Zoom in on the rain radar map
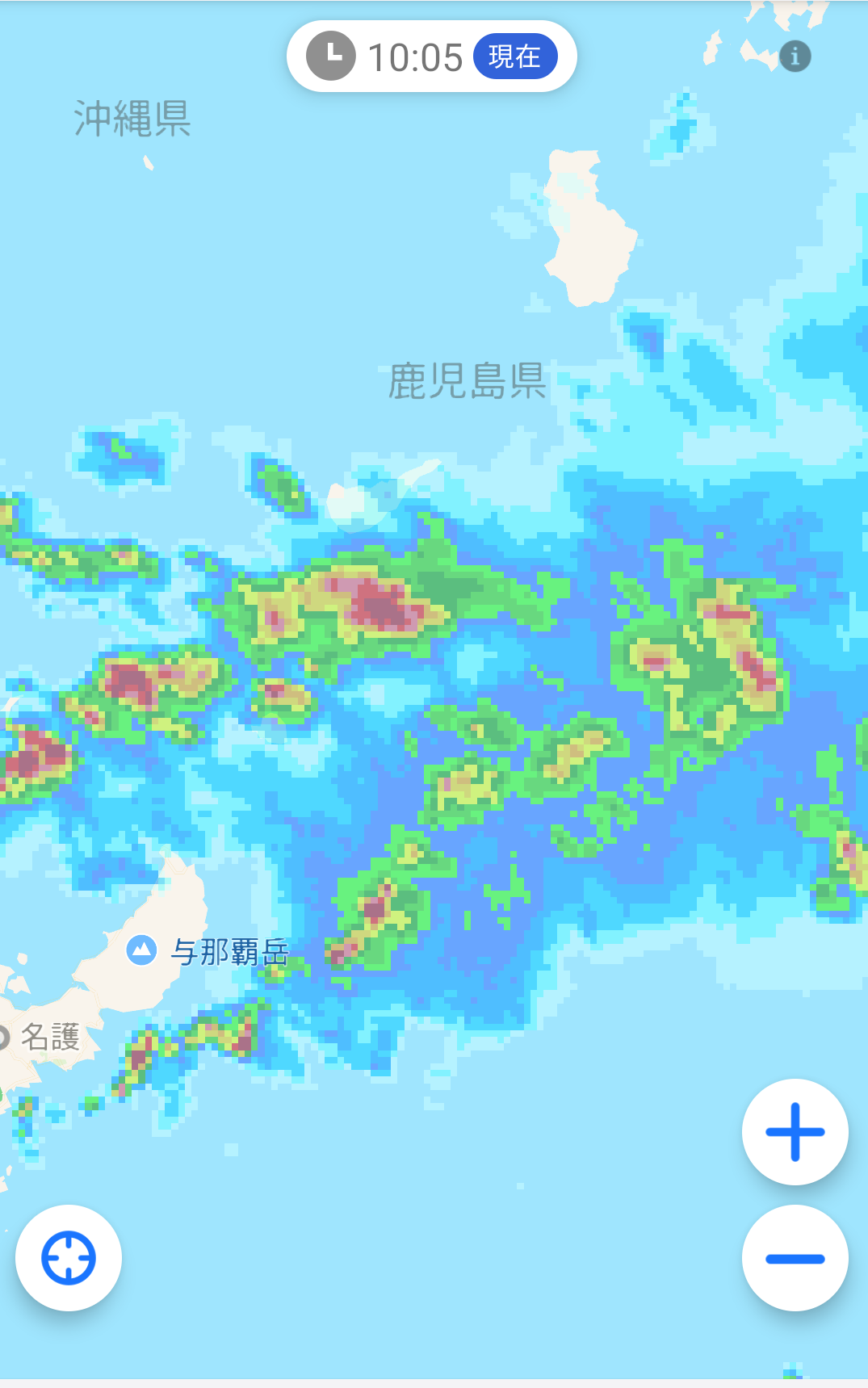The width and height of the screenshot is (868, 1388). pos(795,1132)
